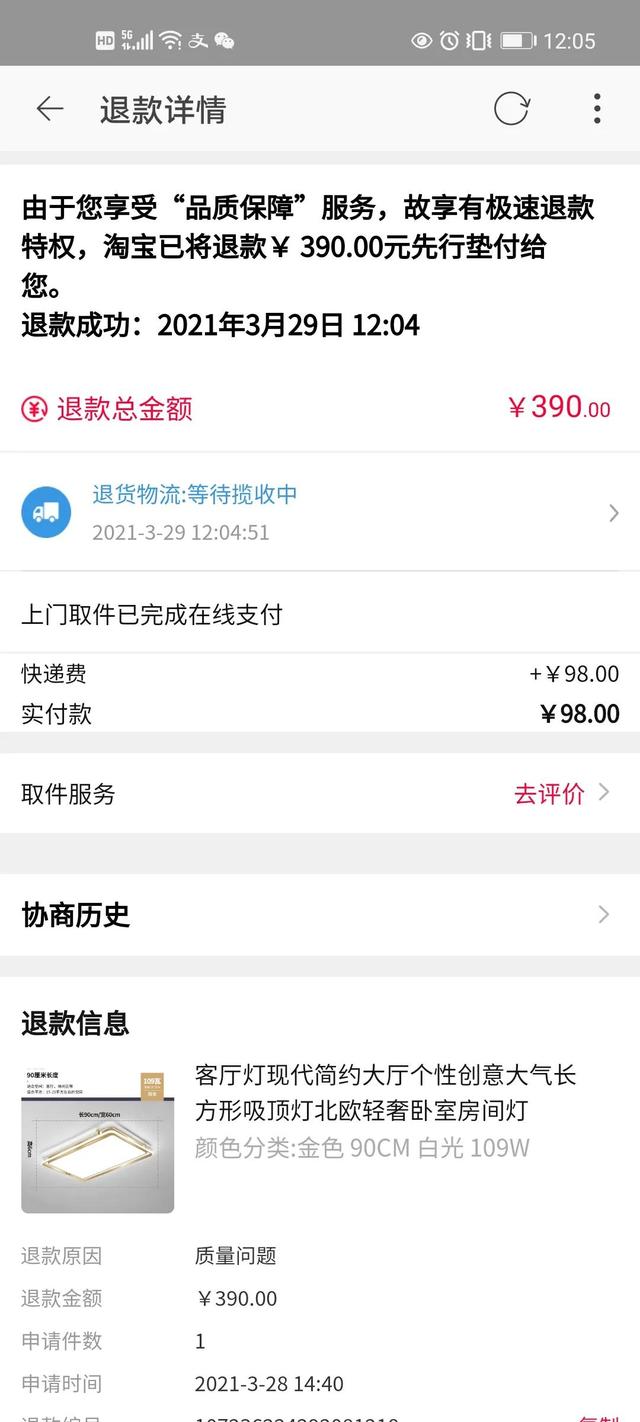Open the three-dot overflow menu
Image resolution: width=640 pixels, height=1422 pixels.
tap(597, 108)
